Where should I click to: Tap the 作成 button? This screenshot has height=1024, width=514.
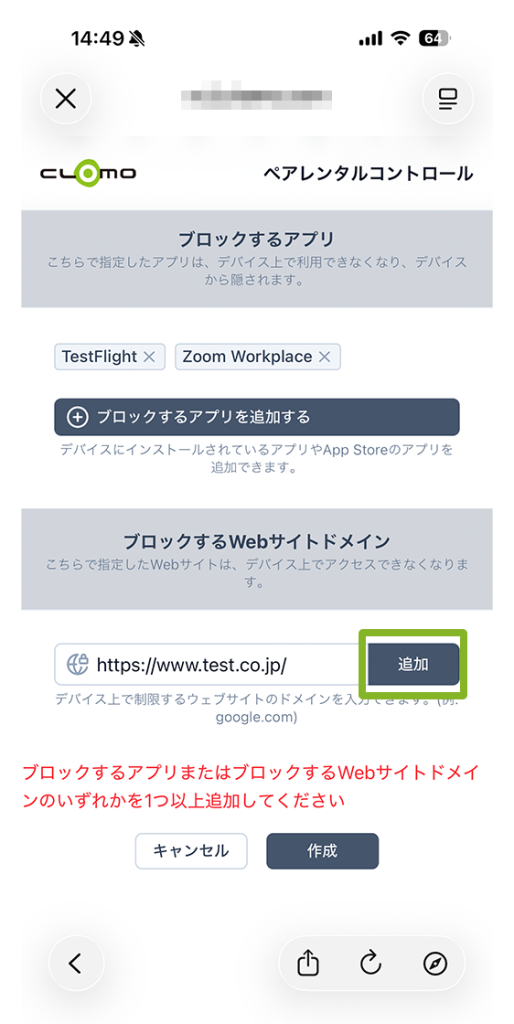pyautogui.click(x=322, y=851)
